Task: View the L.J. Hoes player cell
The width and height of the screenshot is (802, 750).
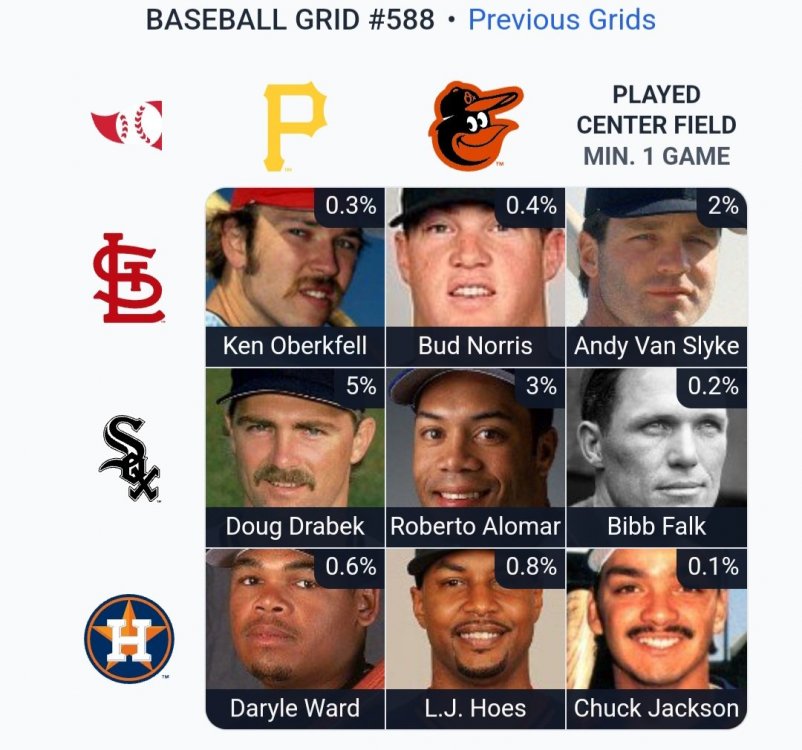Action: click(x=475, y=638)
